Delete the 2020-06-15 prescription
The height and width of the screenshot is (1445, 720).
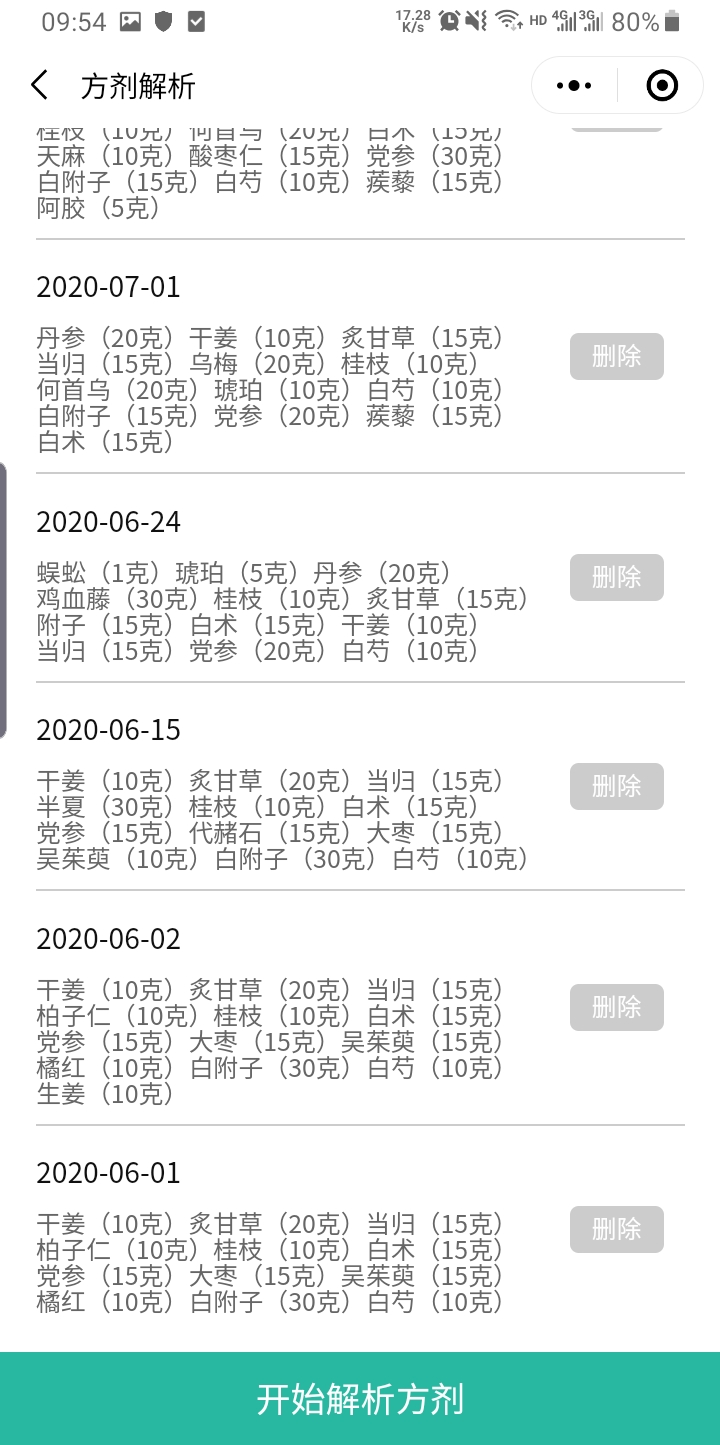(x=617, y=786)
